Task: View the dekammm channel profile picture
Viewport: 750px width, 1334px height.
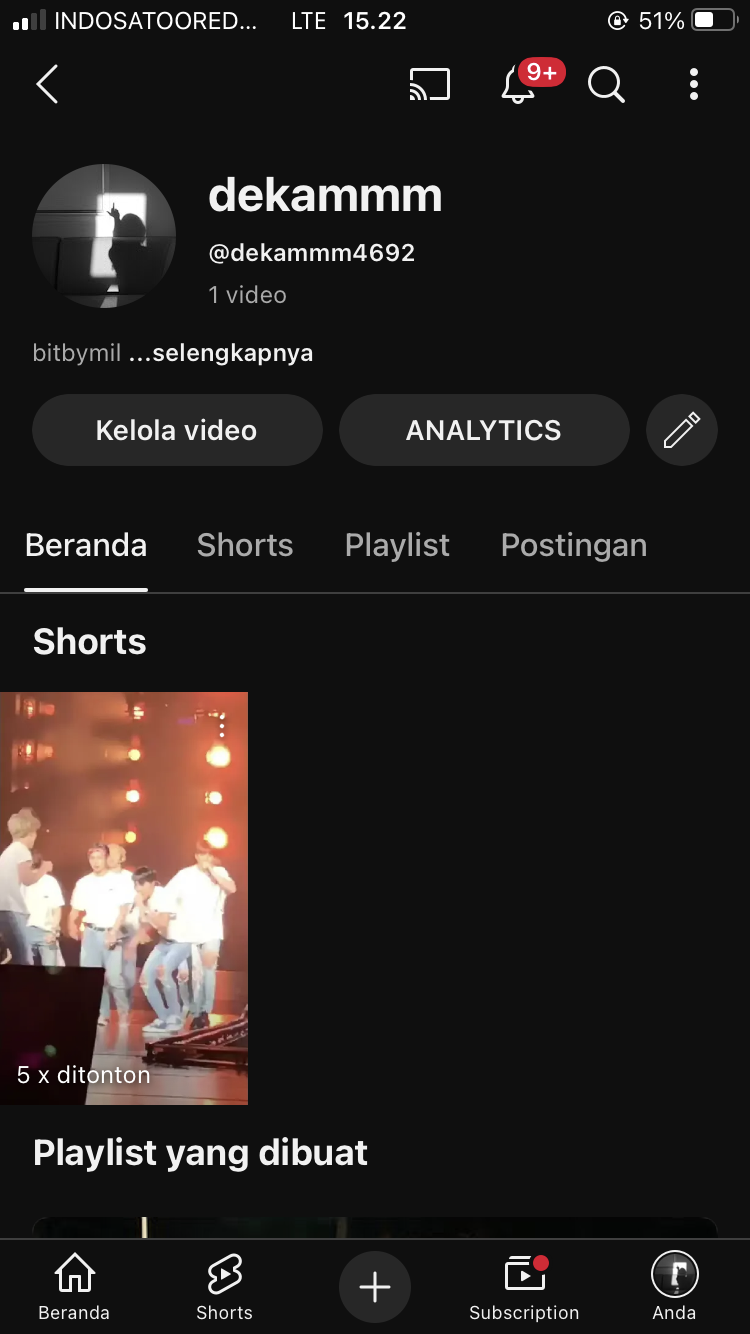Action: 104,236
